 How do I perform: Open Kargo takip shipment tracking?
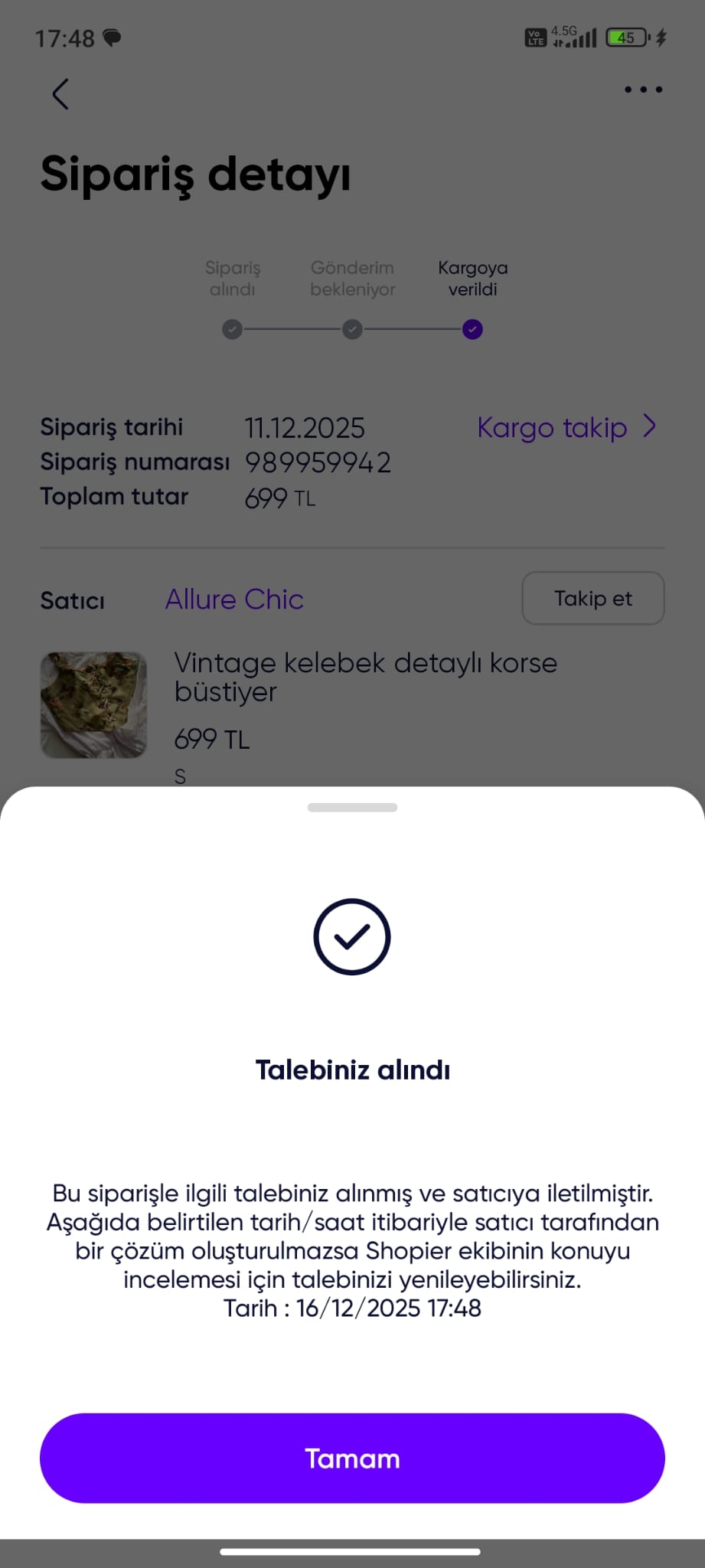coord(566,427)
